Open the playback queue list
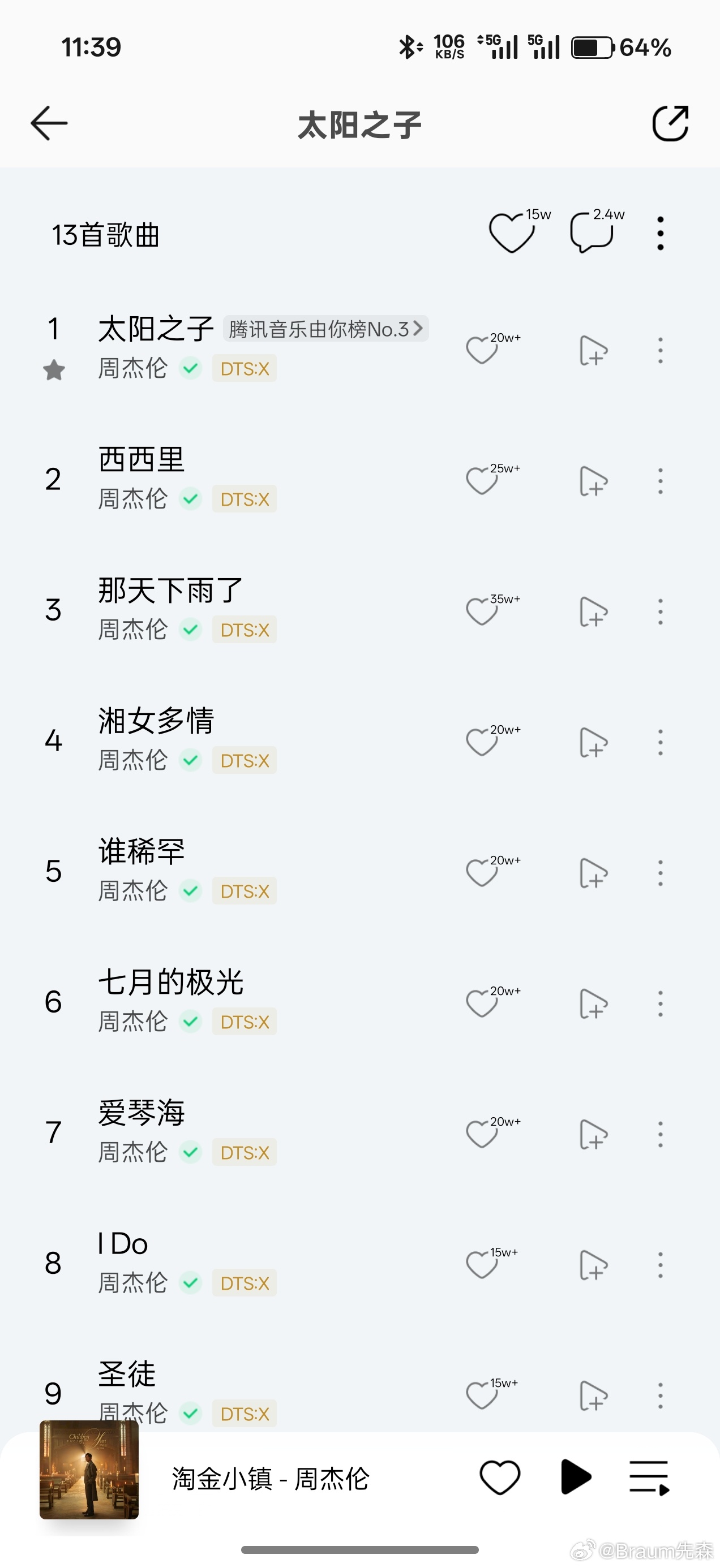Image resolution: width=720 pixels, height=1568 pixels. point(649,1477)
